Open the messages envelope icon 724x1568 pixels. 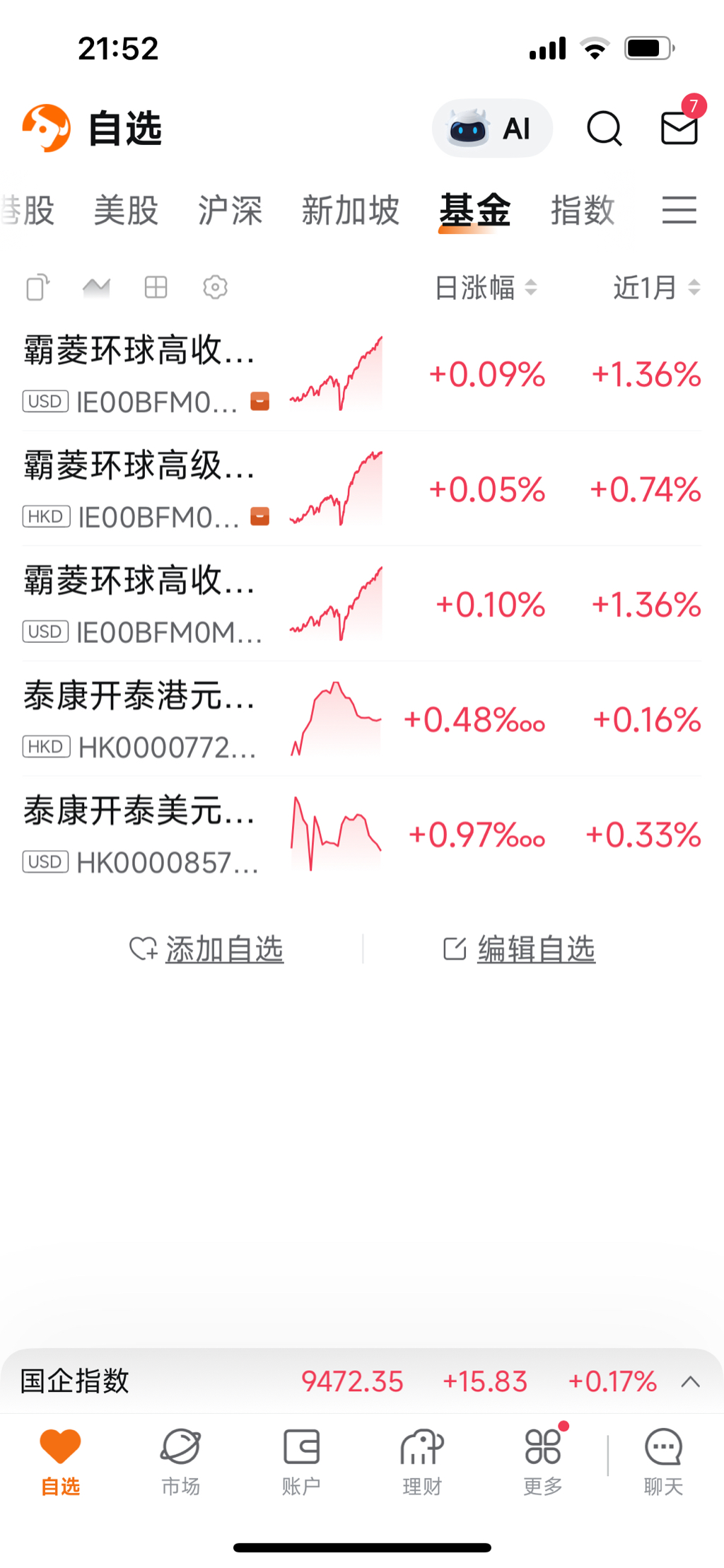point(679,128)
